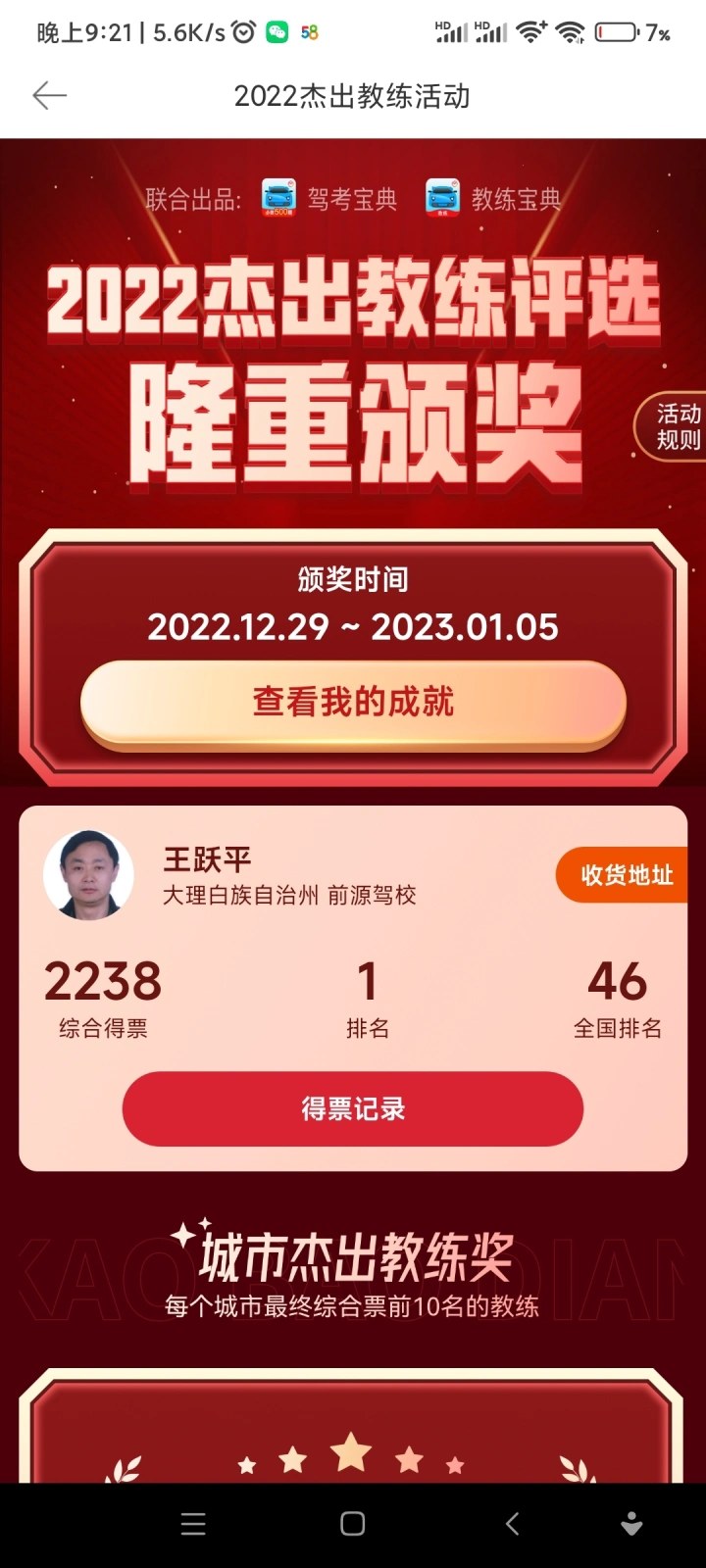This screenshot has height=1568, width=706.
Task: Tap the system home button
Action: (353, 1523)
